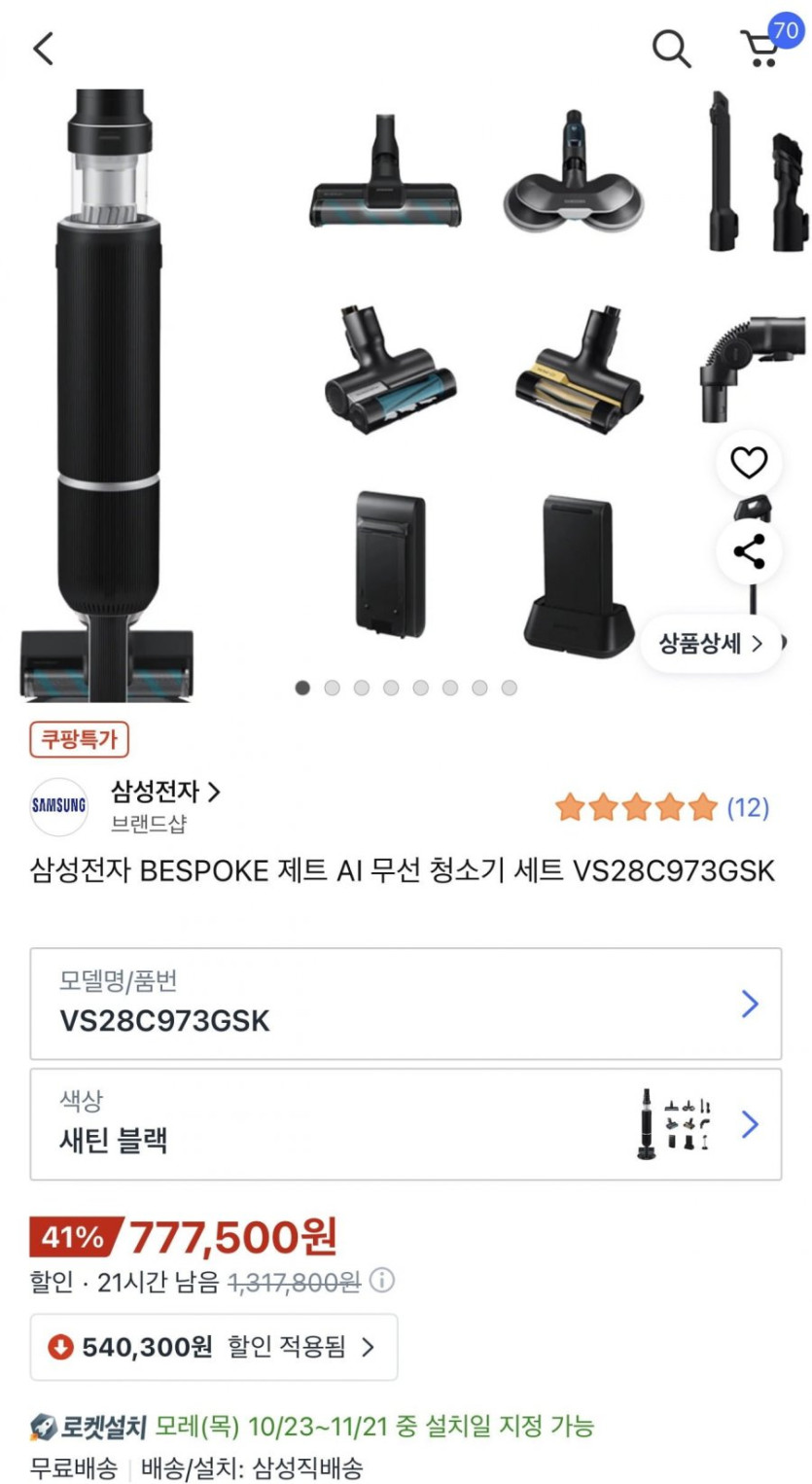
Task: Open the share icon
Action: (748, 551)
